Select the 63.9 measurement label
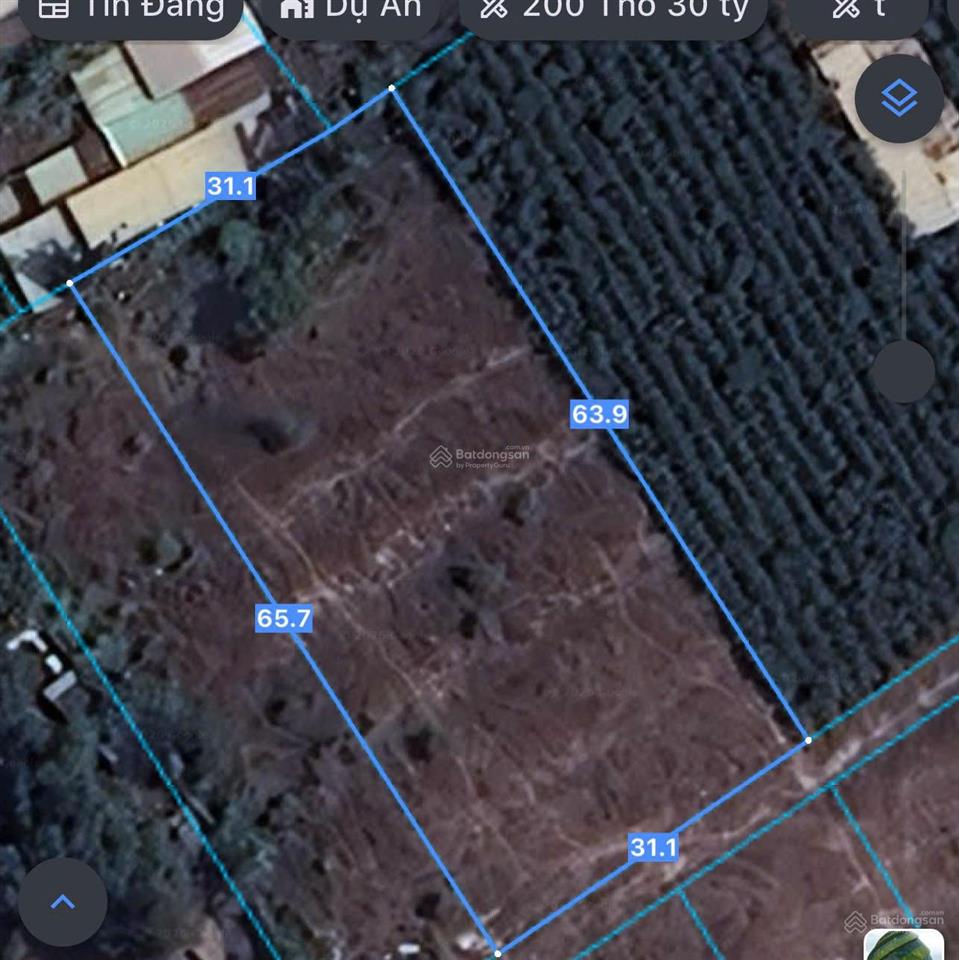 [598, 415]
